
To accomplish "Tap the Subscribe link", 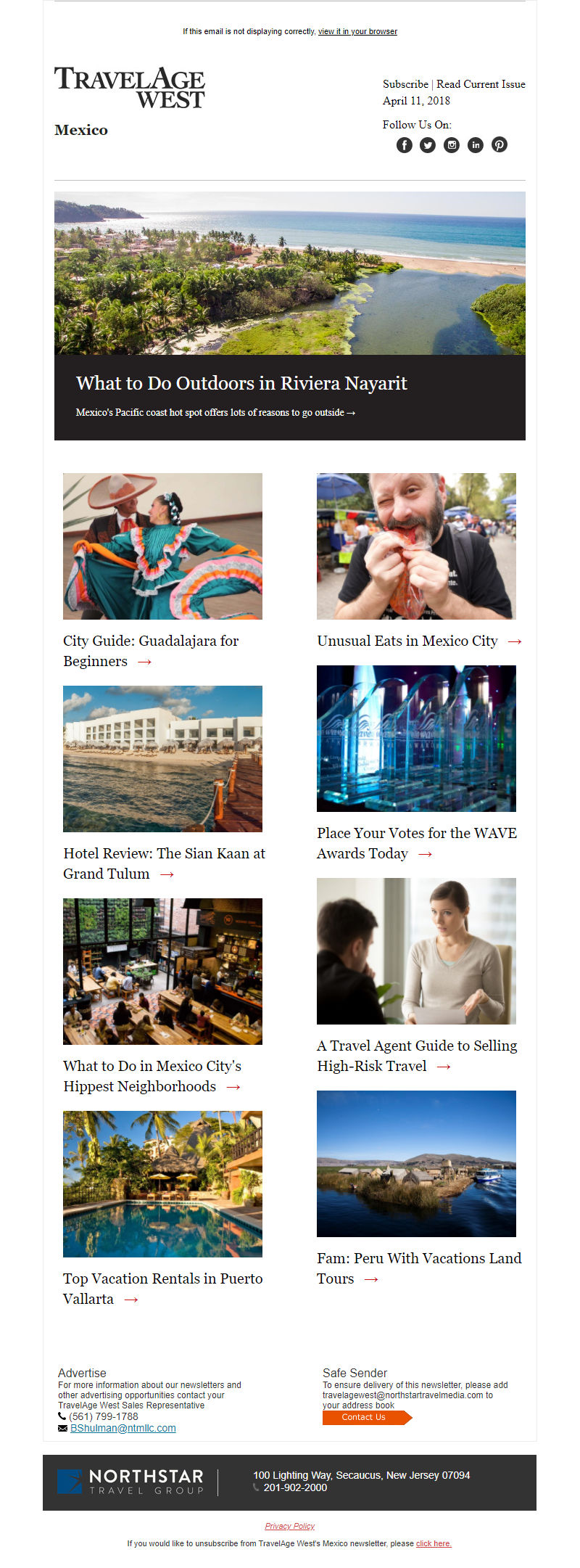I will click(x=405, y=84).
